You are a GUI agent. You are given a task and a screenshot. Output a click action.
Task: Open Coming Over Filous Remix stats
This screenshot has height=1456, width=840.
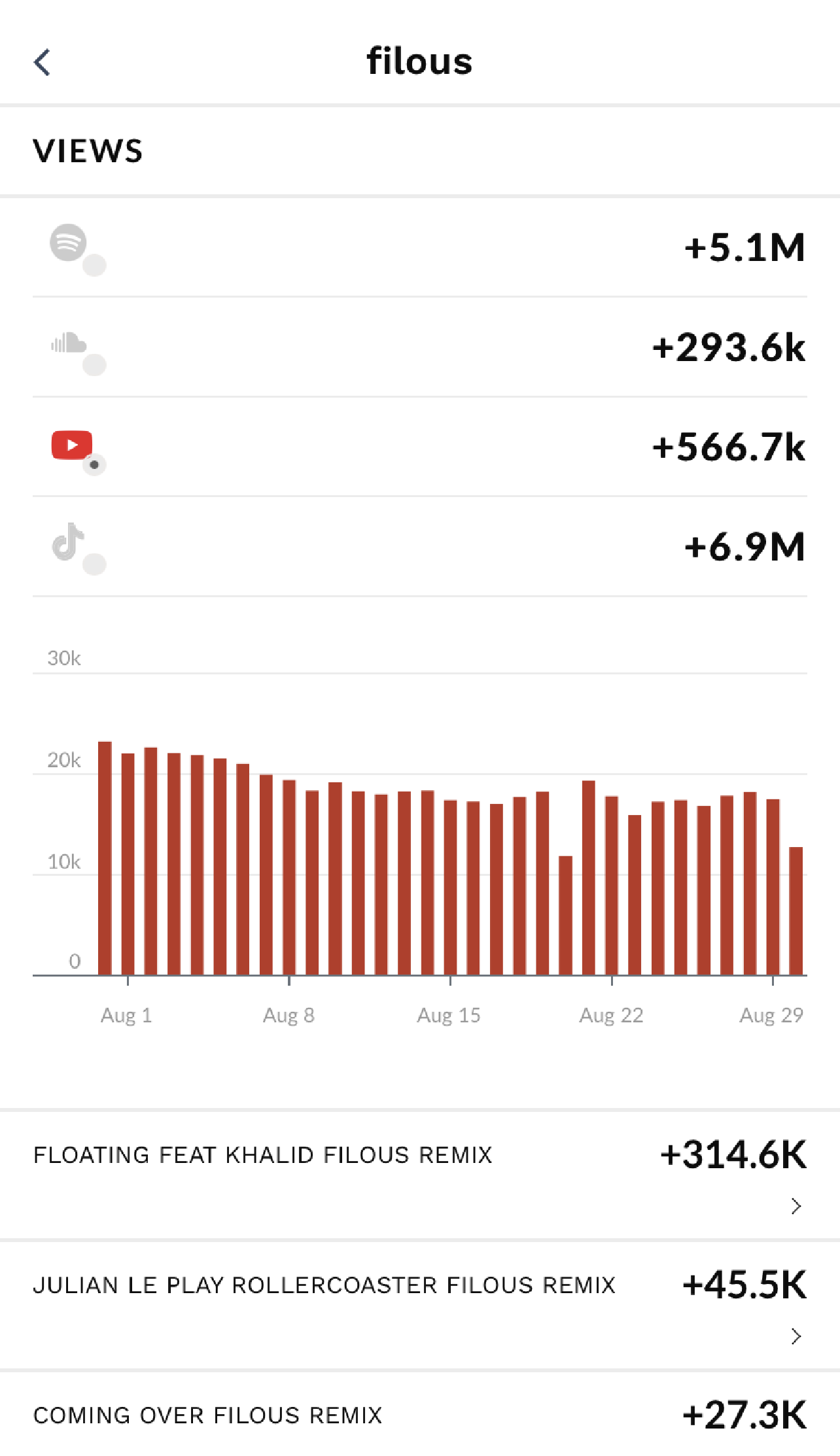pyautogui.click(x=419, y=1415)
